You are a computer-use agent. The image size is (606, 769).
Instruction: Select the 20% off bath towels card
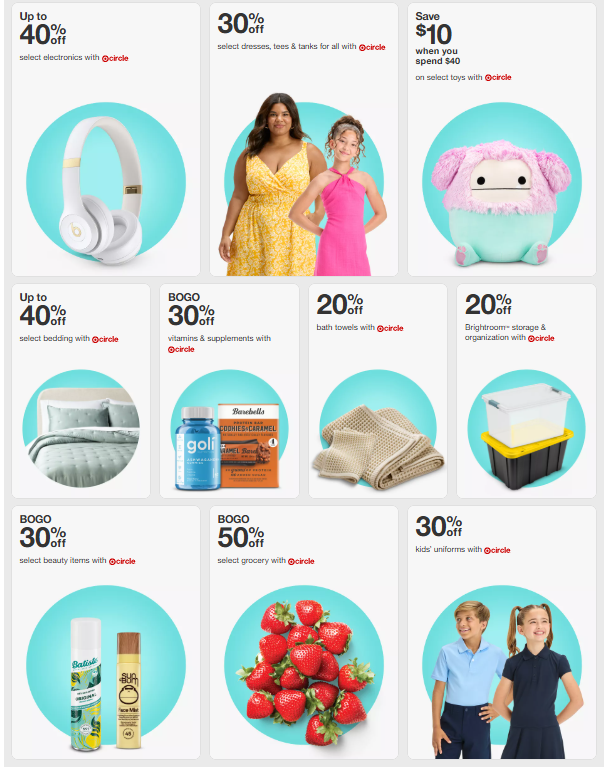pos(377,391)
